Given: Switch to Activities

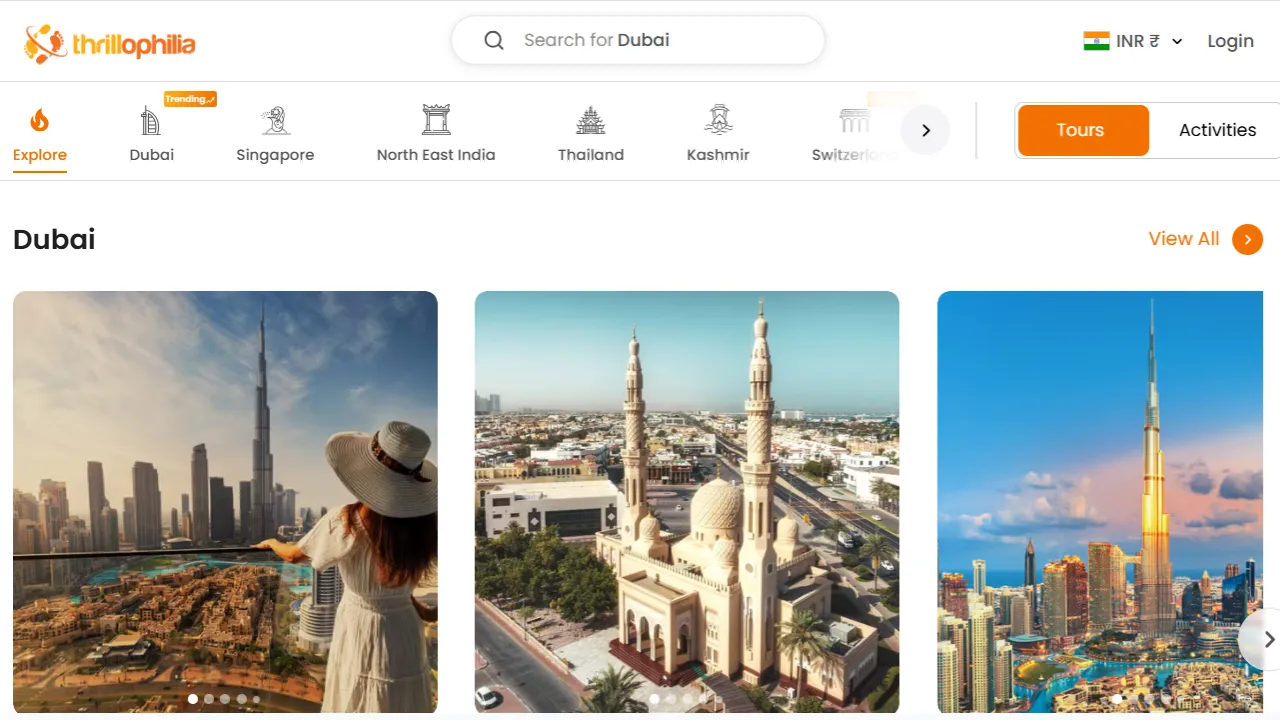Looking at the screenshot, I should [1216, 130].
